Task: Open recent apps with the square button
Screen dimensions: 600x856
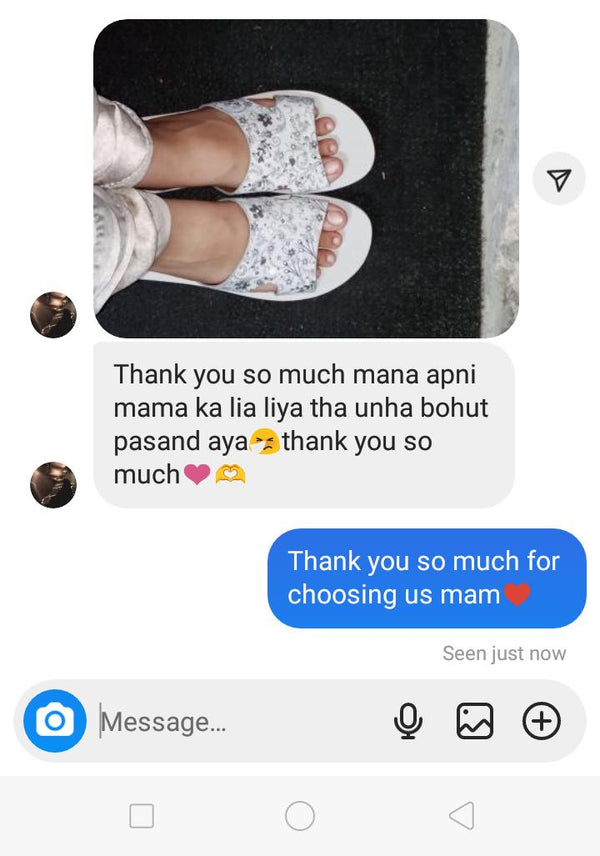Action: pos(142,816)
